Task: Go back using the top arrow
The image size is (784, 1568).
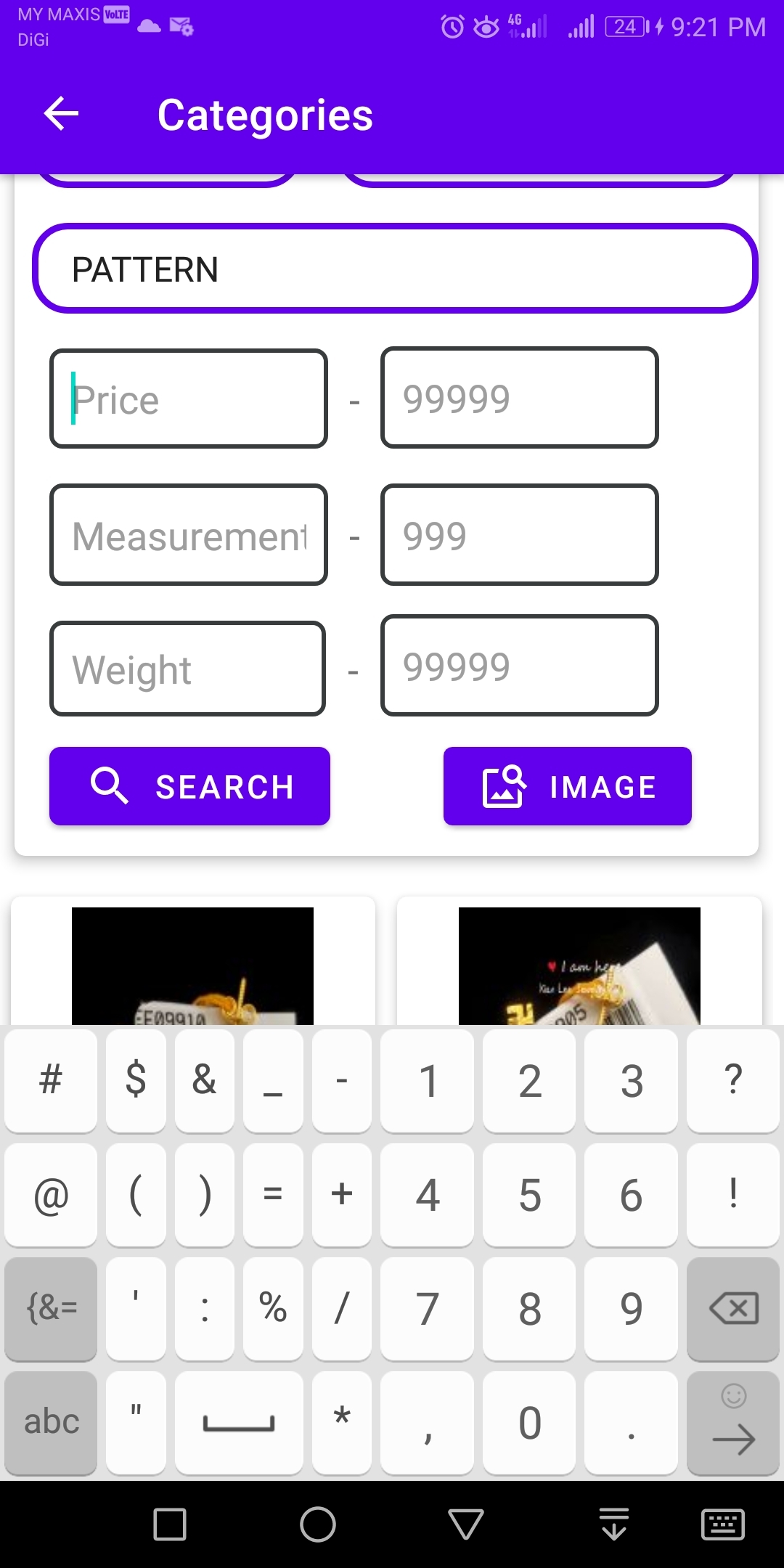Action: (x=61, y=114)
